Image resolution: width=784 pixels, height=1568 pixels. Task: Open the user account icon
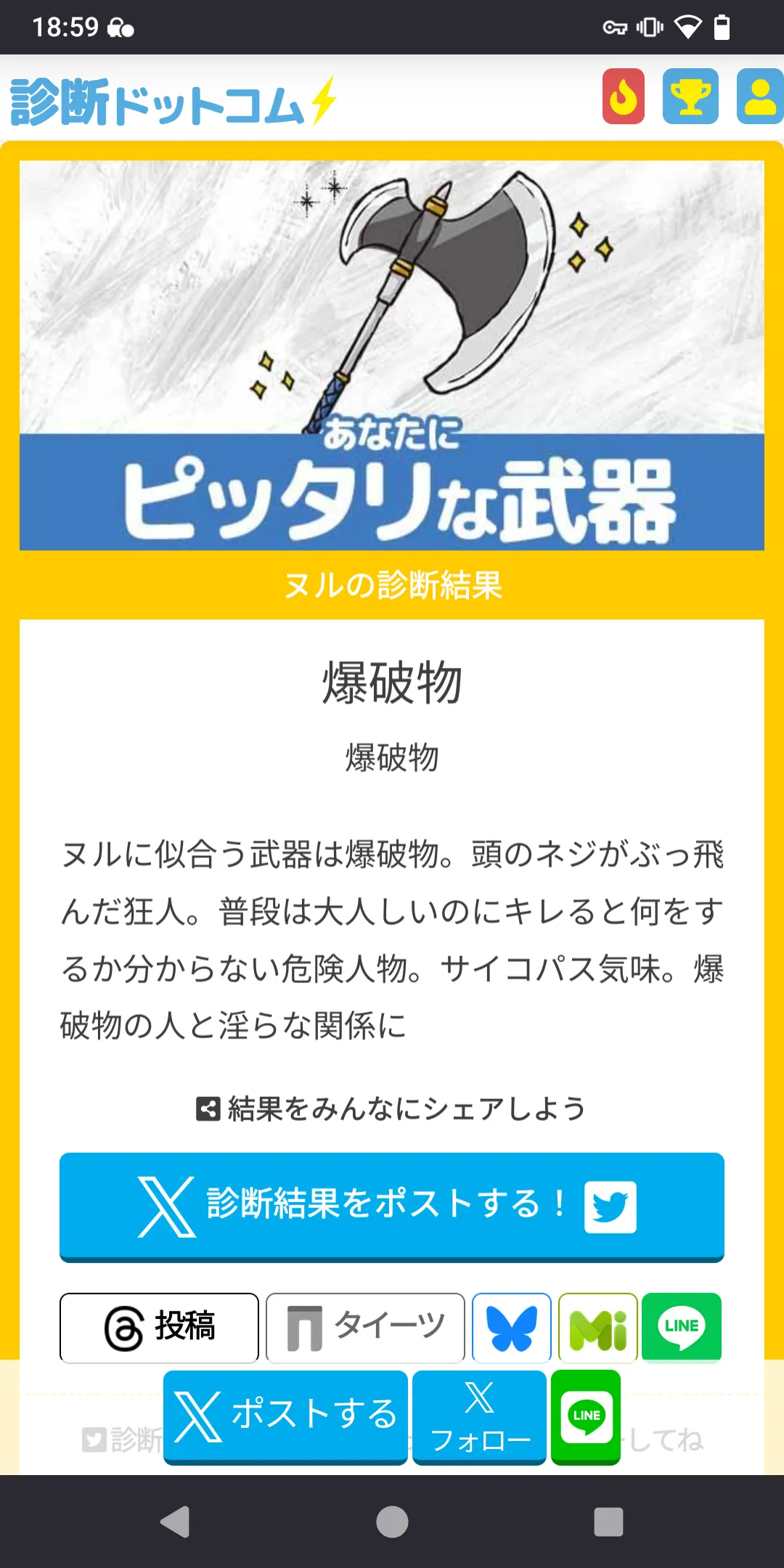pos(759,97)
